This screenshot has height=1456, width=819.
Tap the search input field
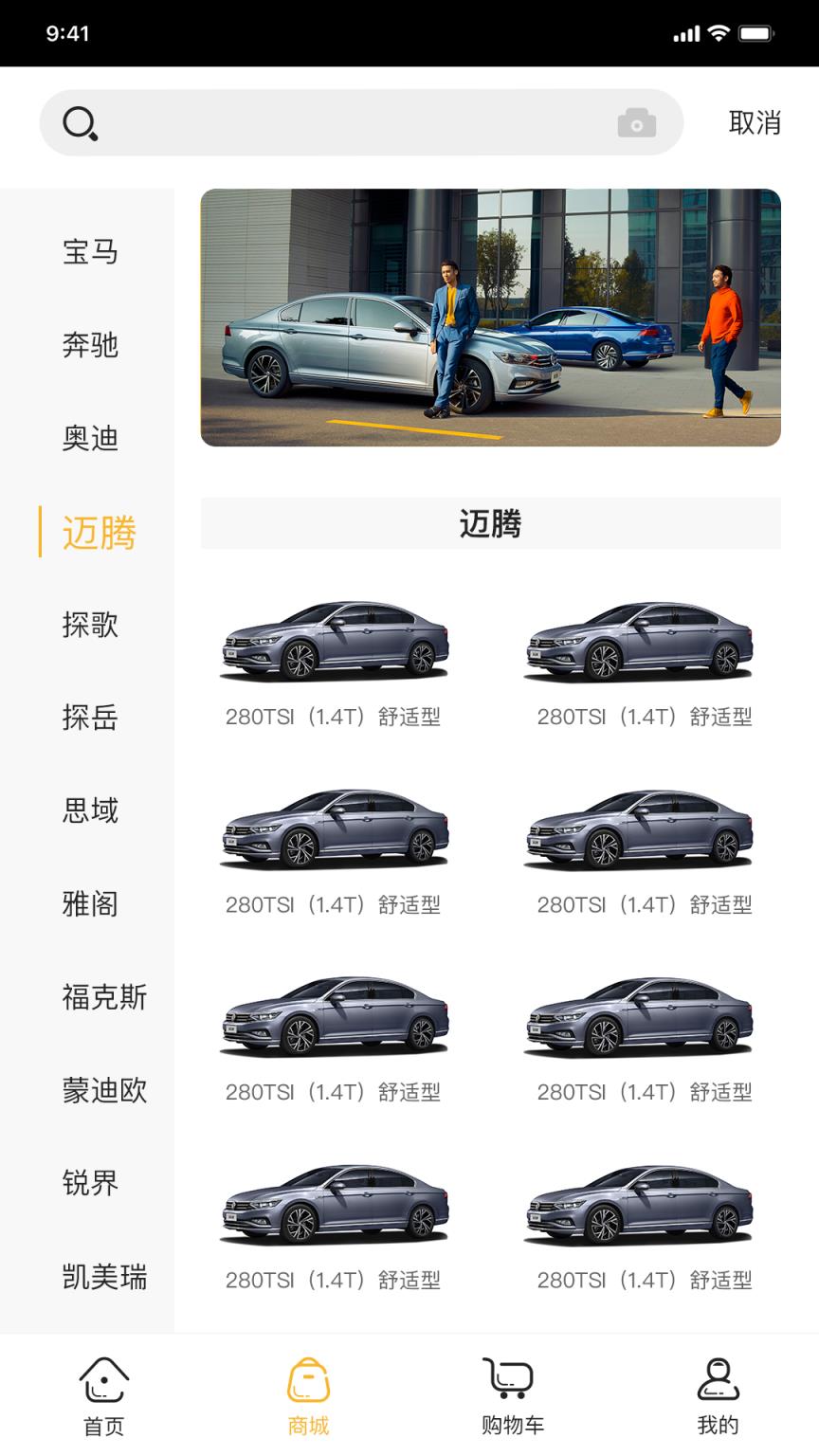point(360,122)
